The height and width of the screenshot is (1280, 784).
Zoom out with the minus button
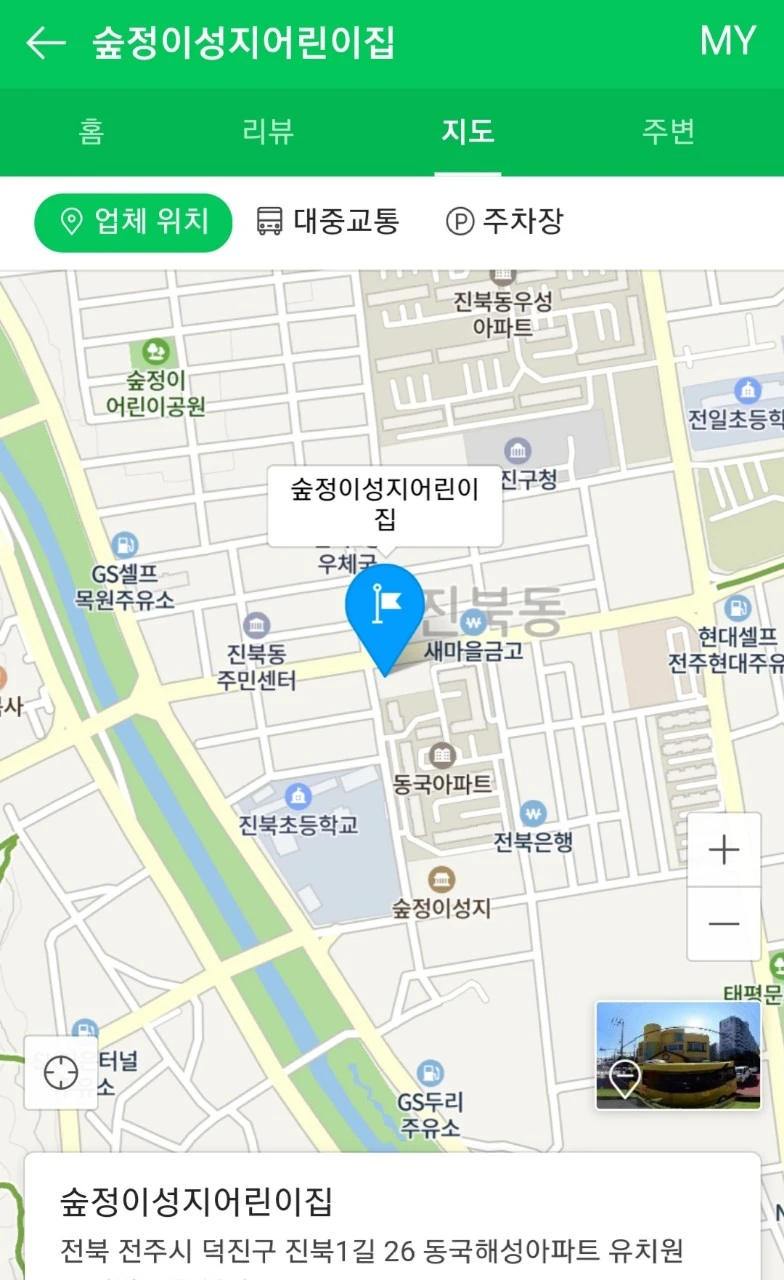pos(724,924)
